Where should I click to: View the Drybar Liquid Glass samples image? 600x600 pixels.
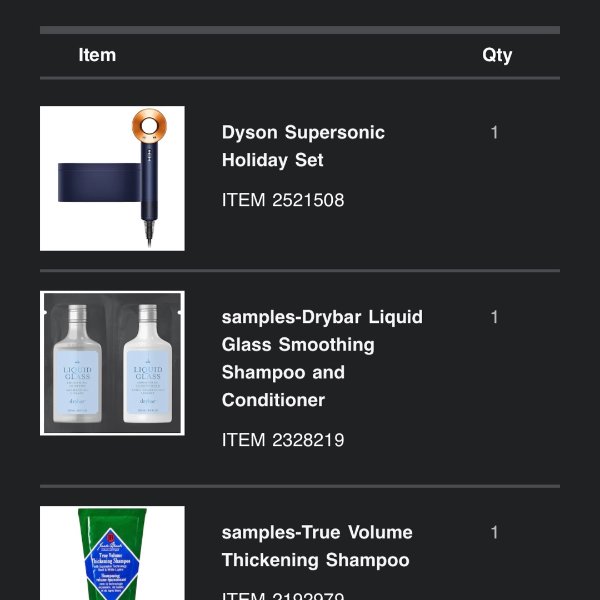click(x=112, y=363)
